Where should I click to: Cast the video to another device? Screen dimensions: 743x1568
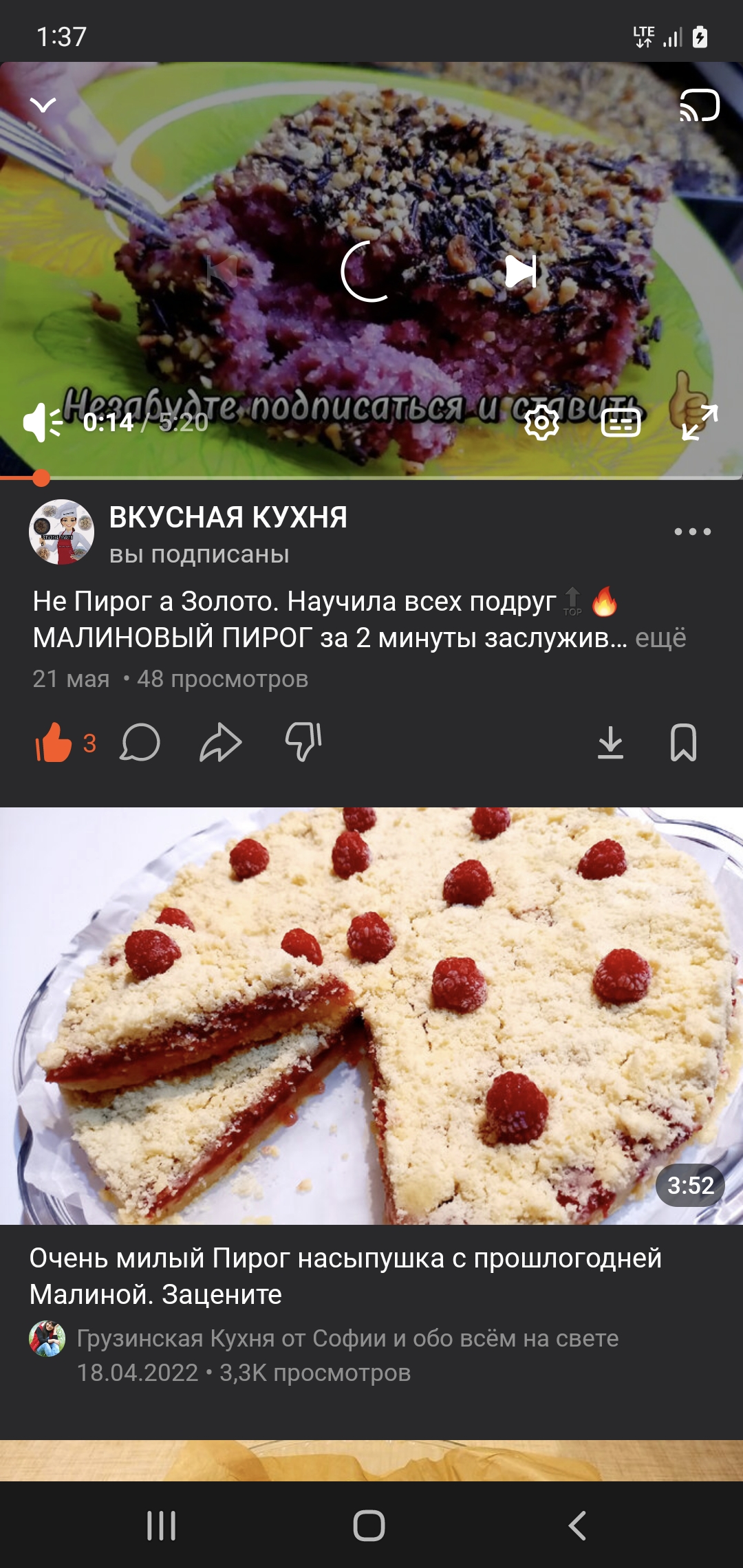[699, 105]
